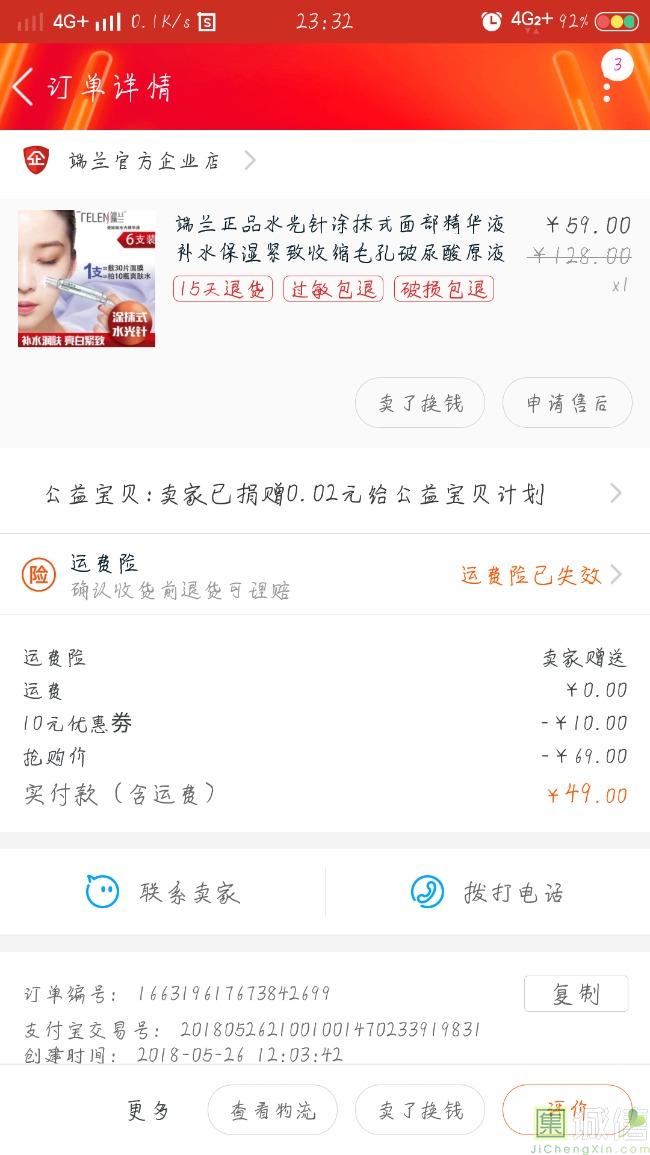Tap 卖了换钱 beside 查看物流
The width and height of the screenshot is (650, 1155).
tap(420, 1110)
